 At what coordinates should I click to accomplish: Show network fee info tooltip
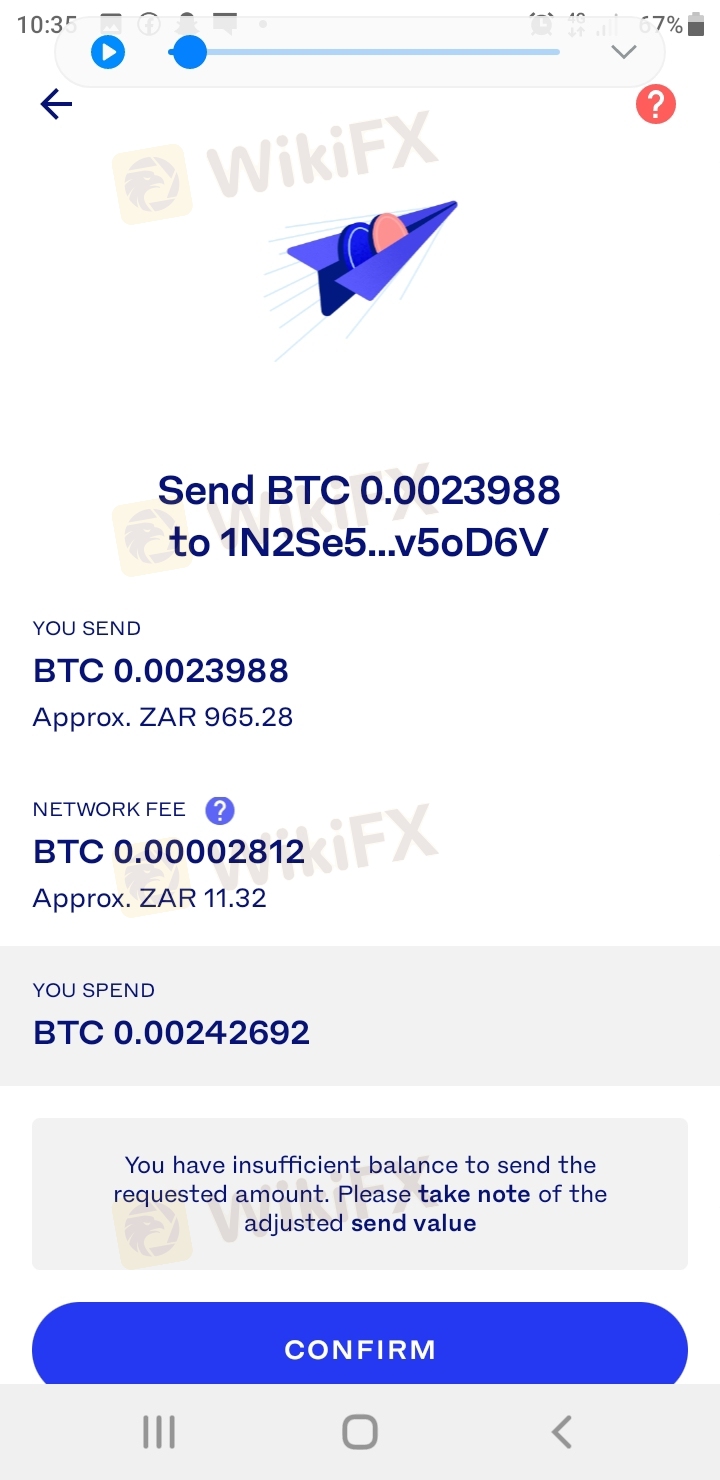(219, 810)
